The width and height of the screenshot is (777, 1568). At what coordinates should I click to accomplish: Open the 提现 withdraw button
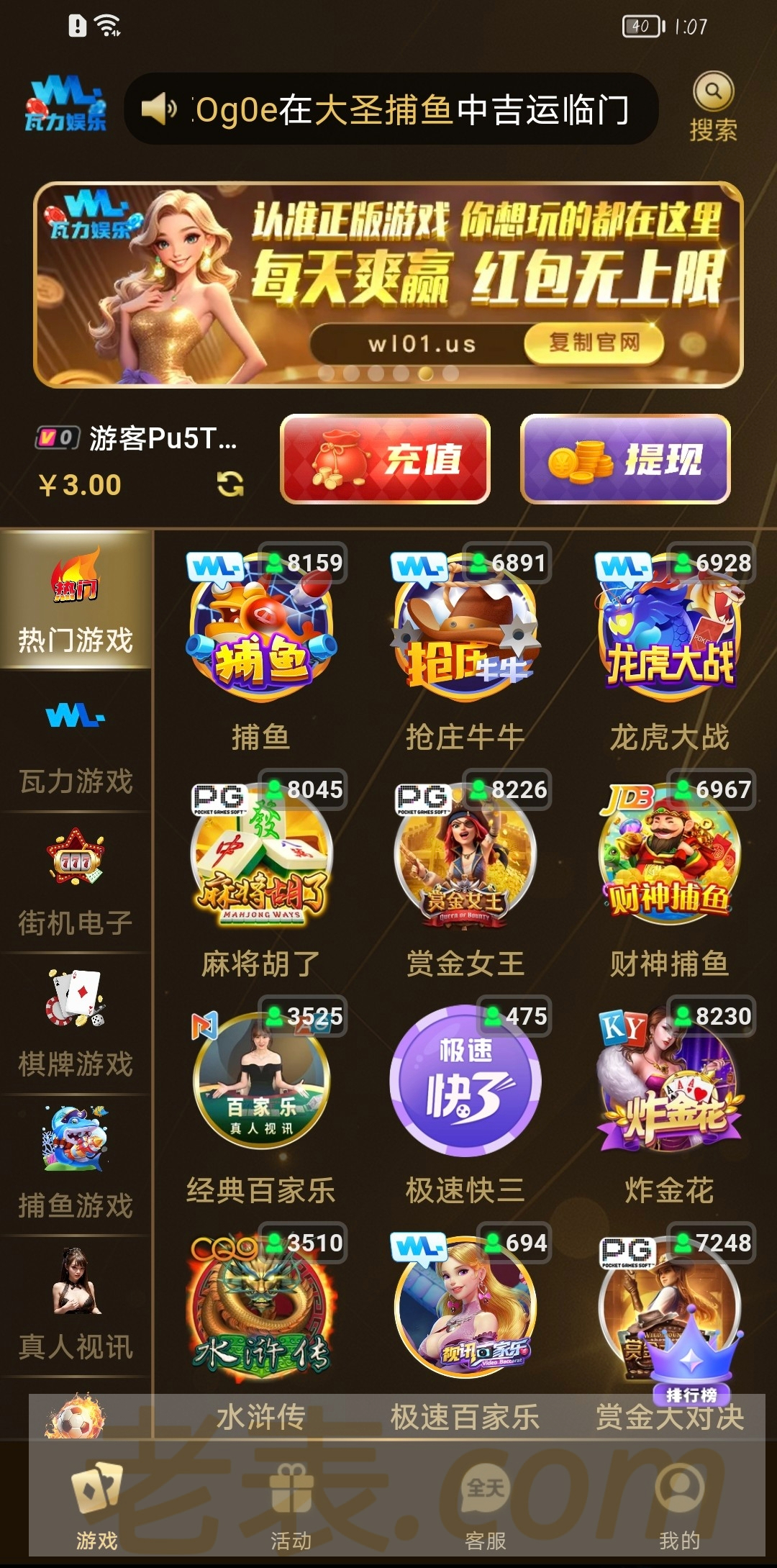pyautogui.click(x=625, y=459)
